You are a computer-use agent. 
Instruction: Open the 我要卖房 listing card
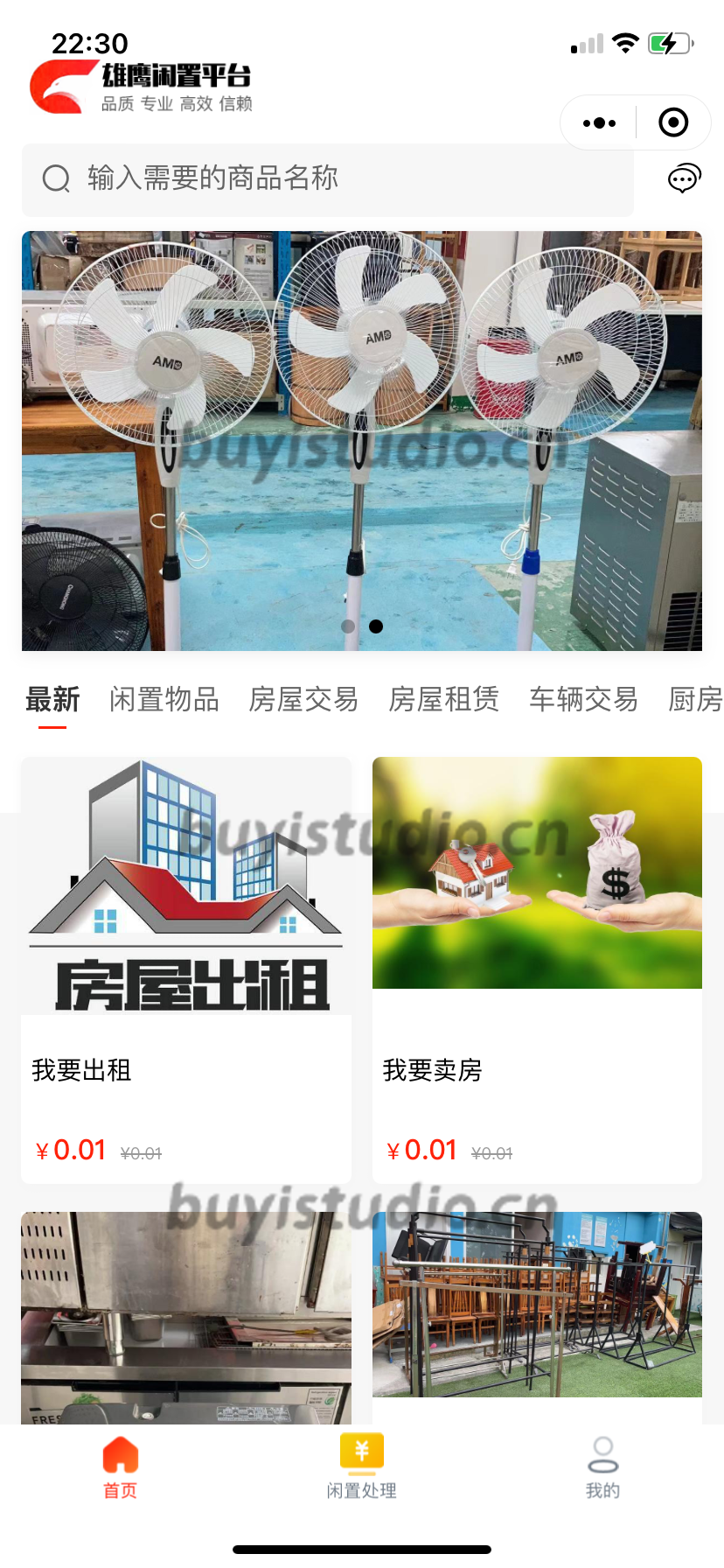tap(537, 969)
